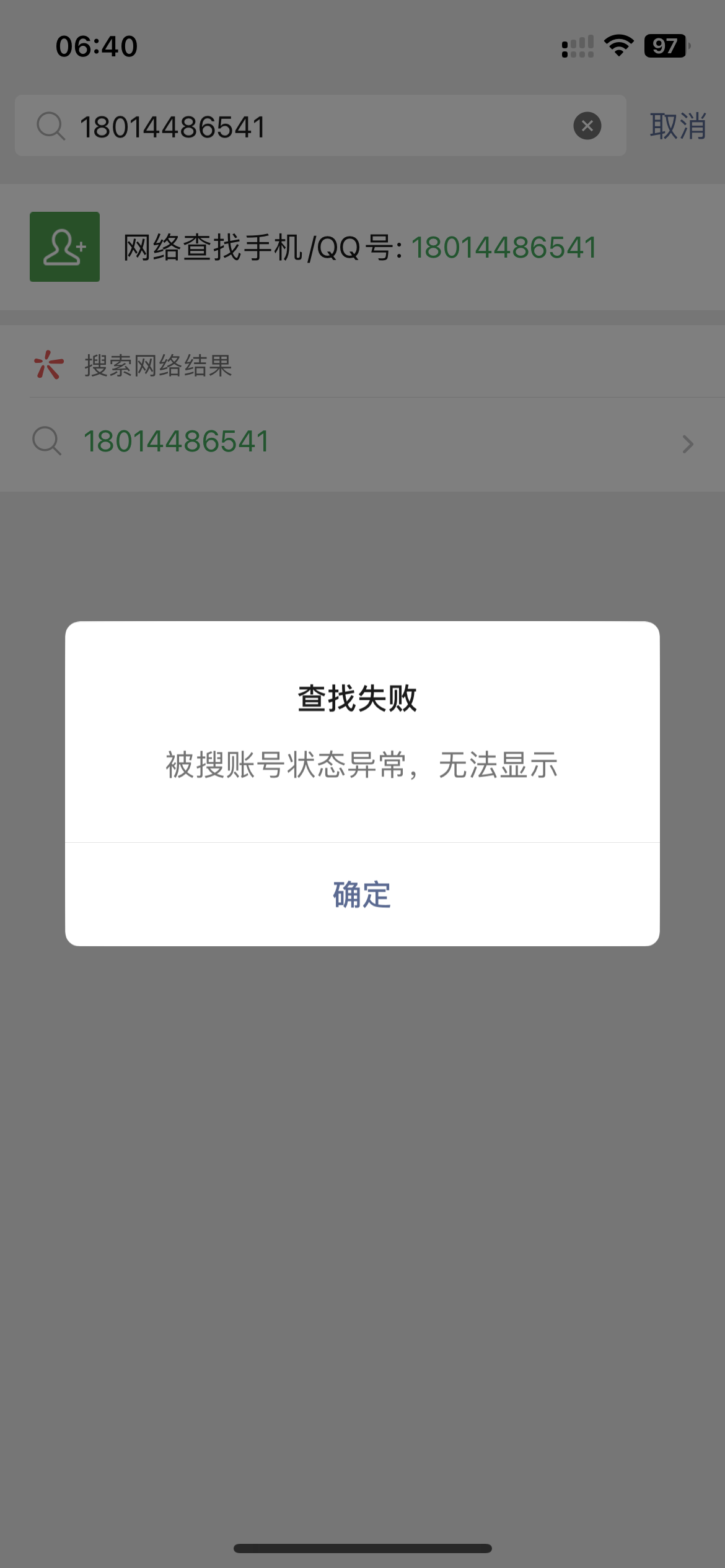Open 网络查找手机/QQ号 result
725x1568 pixels.
tap(359, 247)
